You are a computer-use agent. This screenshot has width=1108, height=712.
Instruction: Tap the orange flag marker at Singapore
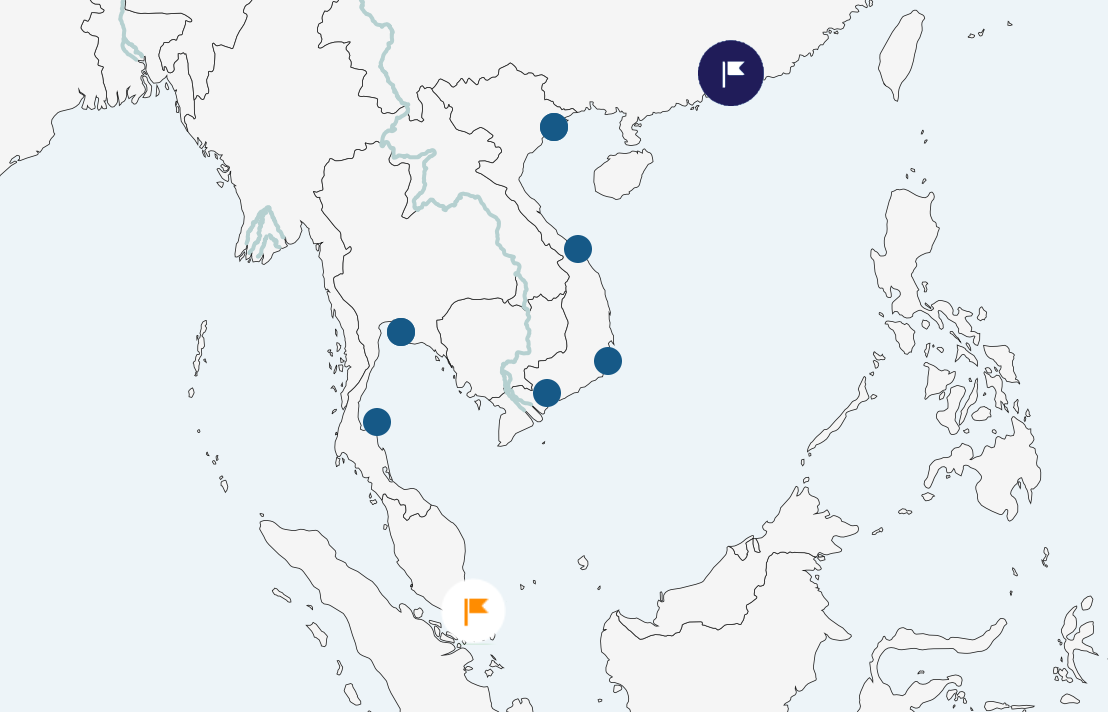point(474,610)
